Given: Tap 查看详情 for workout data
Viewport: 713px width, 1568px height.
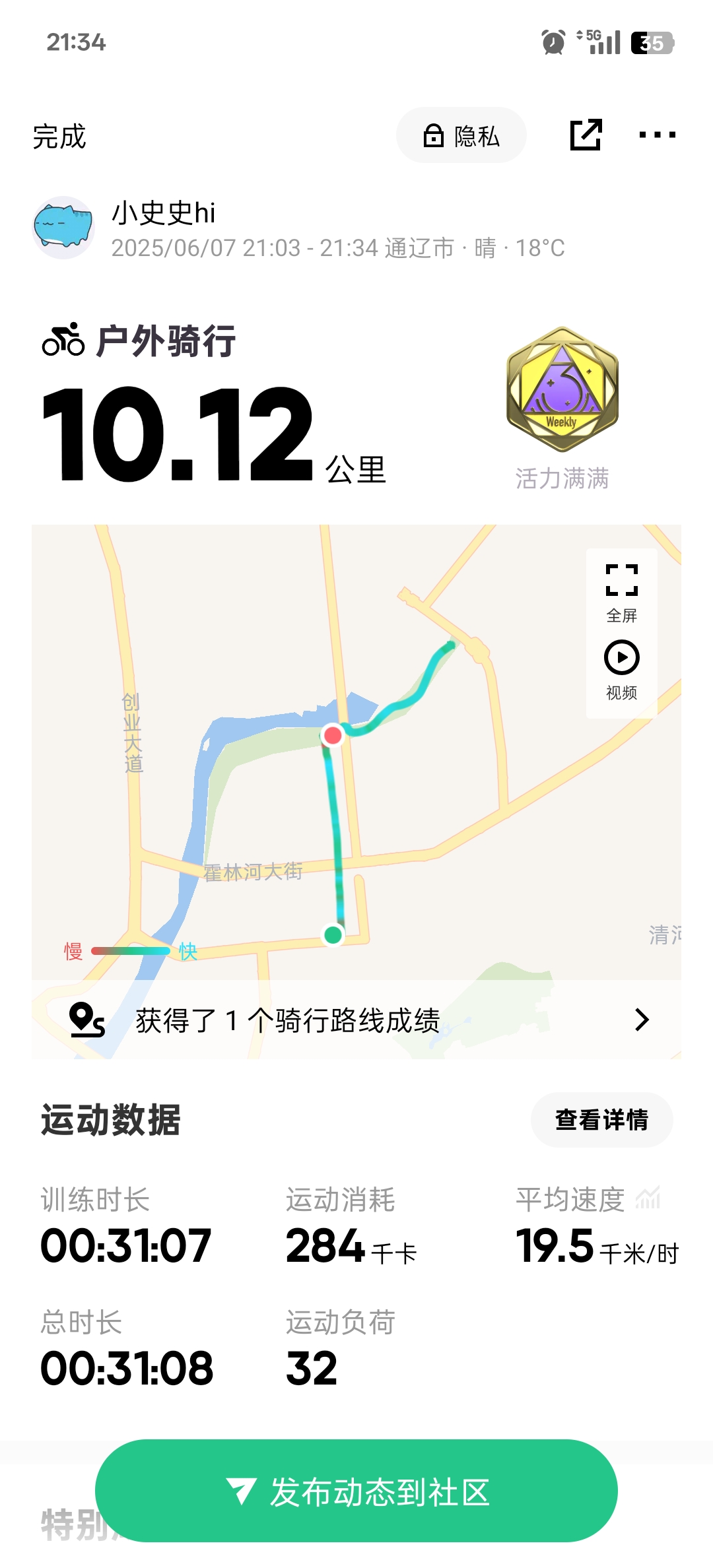Looking at the screenshot, I should click(x=601, y=1120).
